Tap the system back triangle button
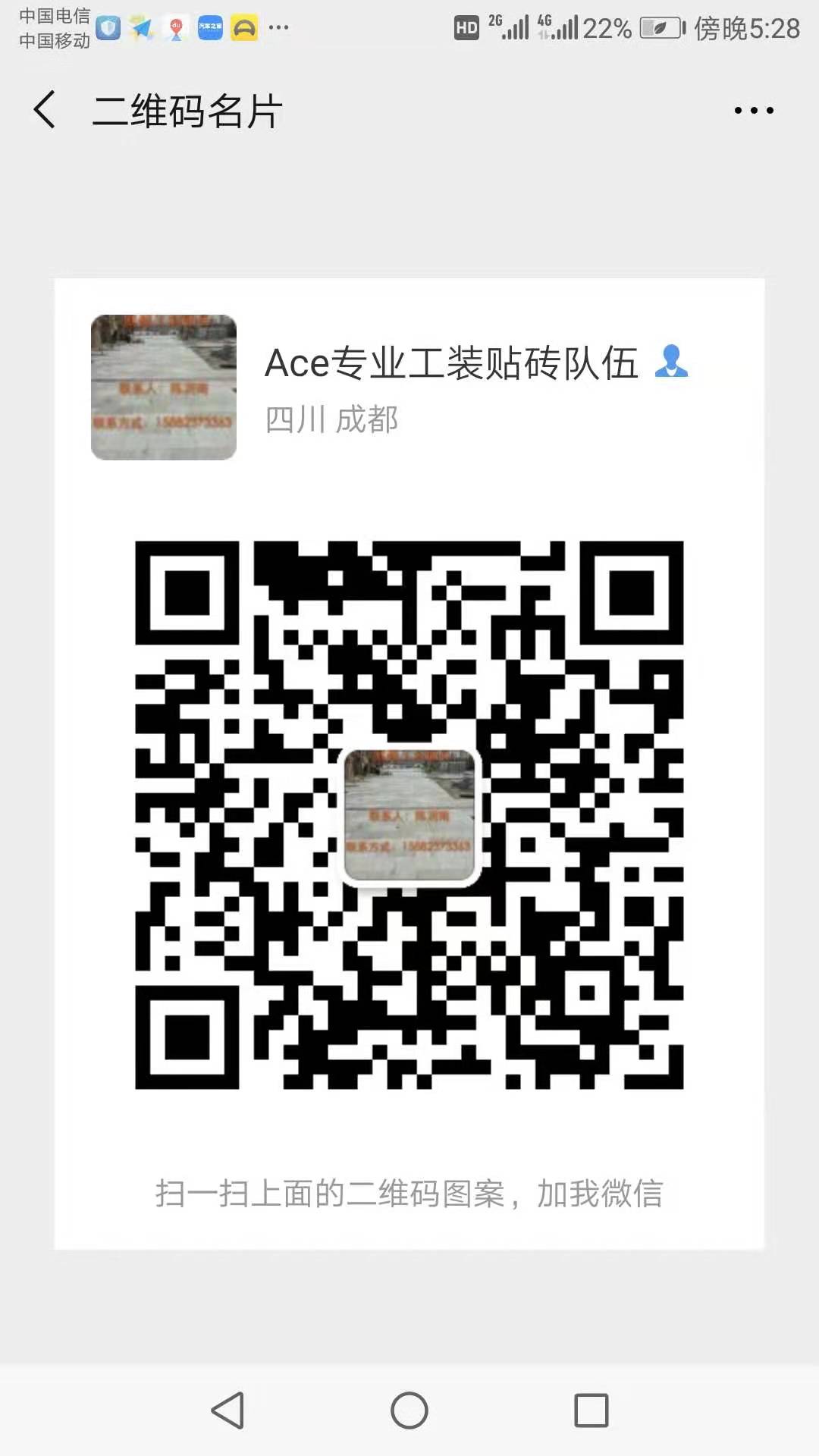 pyautogui.click(x=227, y=1410)
